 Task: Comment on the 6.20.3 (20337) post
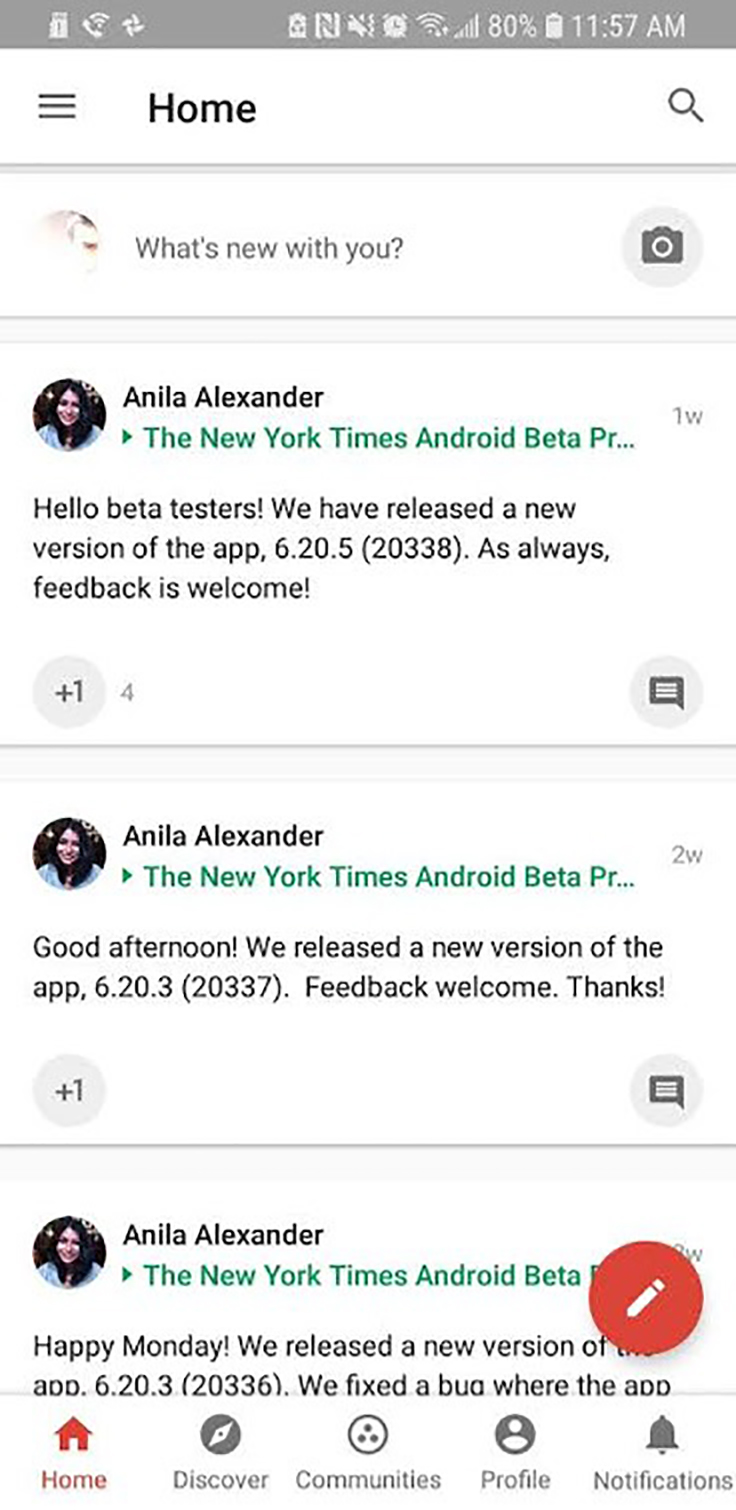pos(666,1090)
